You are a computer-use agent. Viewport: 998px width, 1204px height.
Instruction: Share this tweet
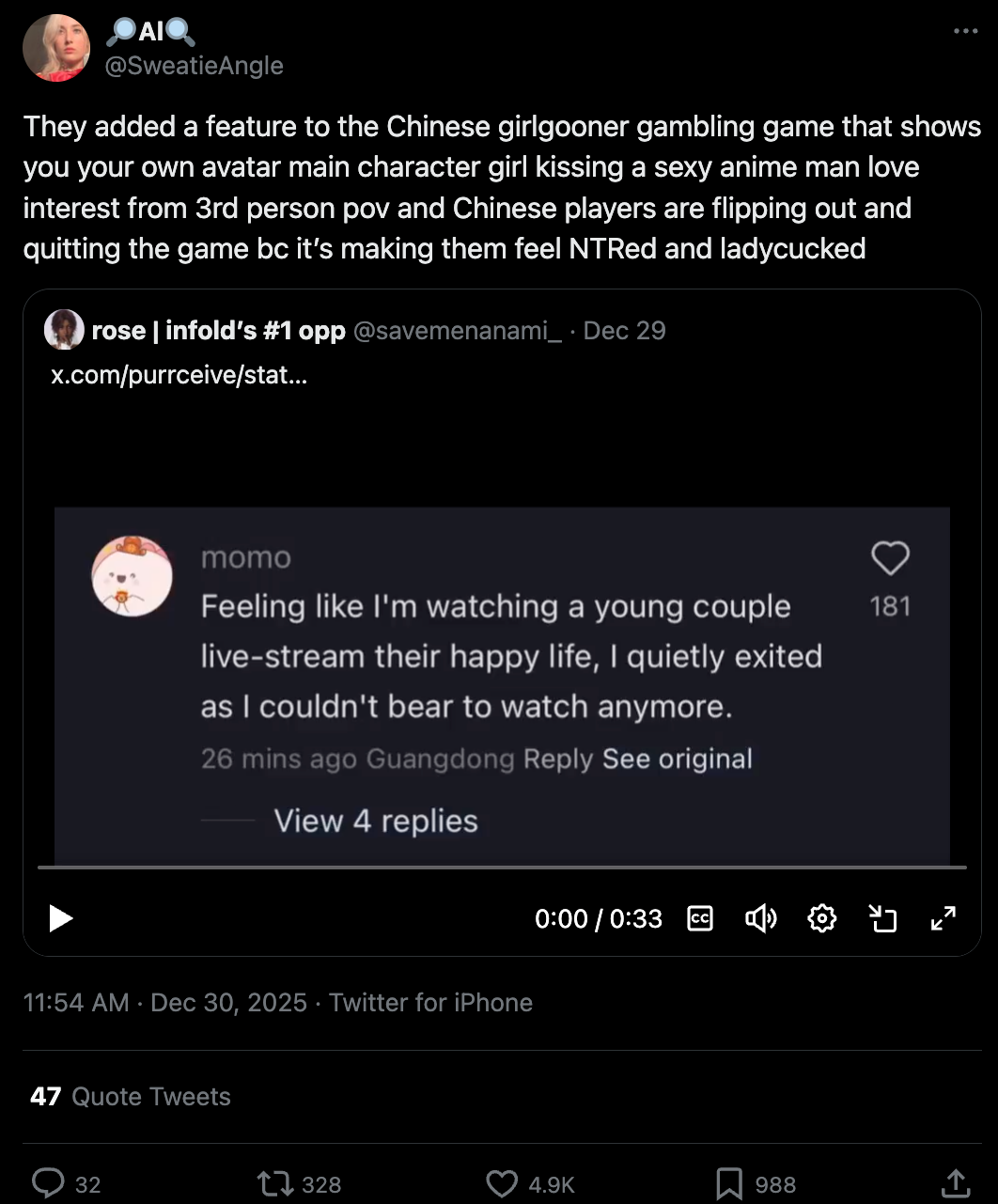pyautogui.click(x=955, y=1183)
